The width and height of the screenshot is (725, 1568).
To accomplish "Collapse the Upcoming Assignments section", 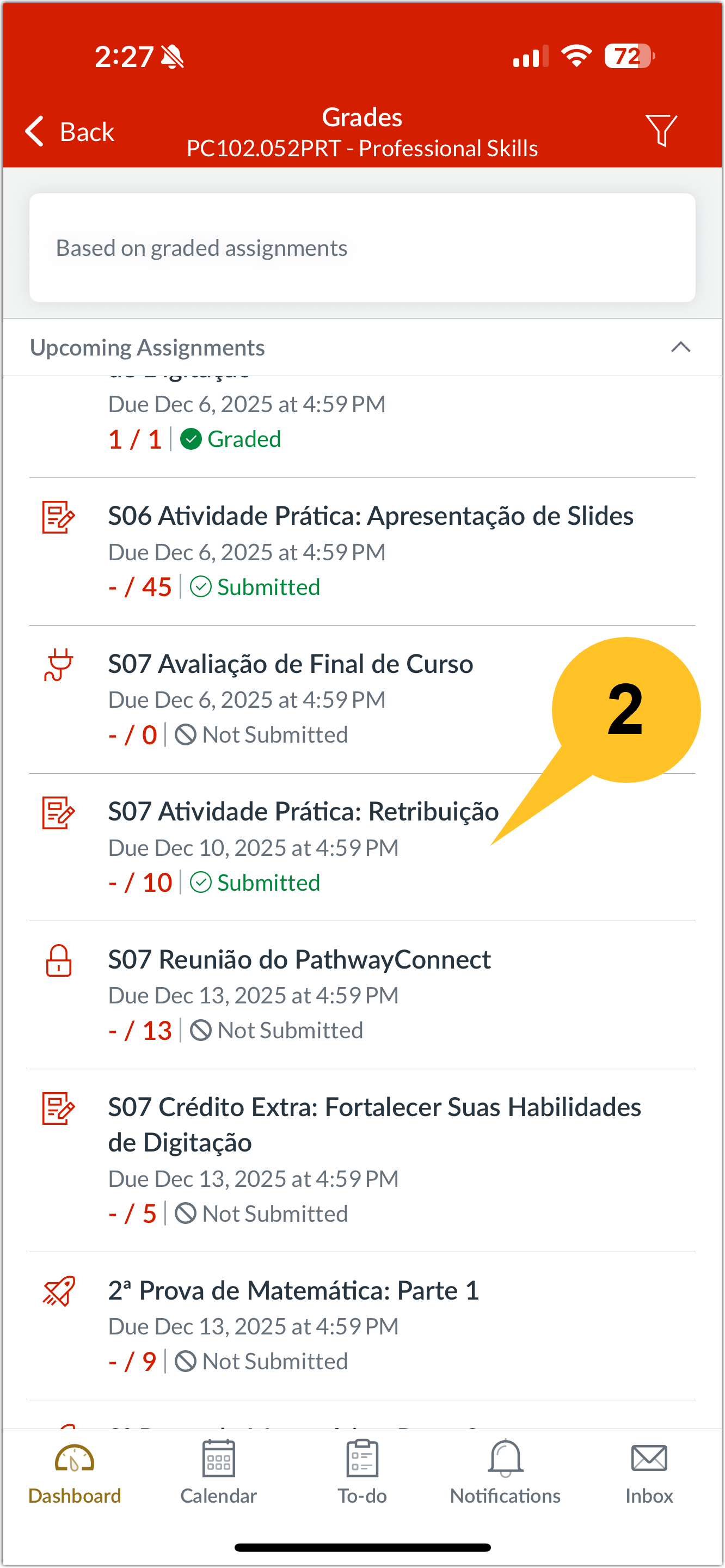I will click(680, 347).
